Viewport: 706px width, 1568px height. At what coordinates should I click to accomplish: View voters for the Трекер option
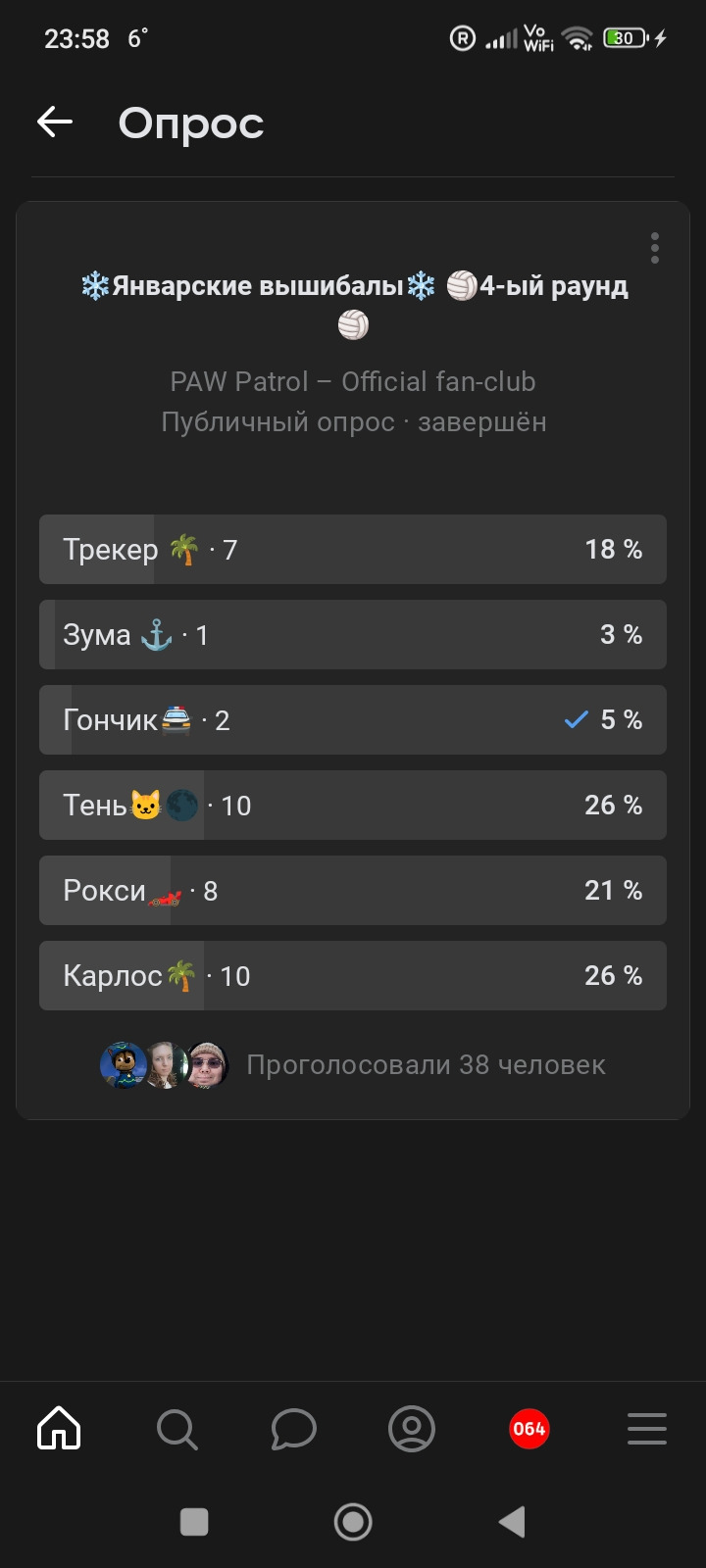click(353, 550)
